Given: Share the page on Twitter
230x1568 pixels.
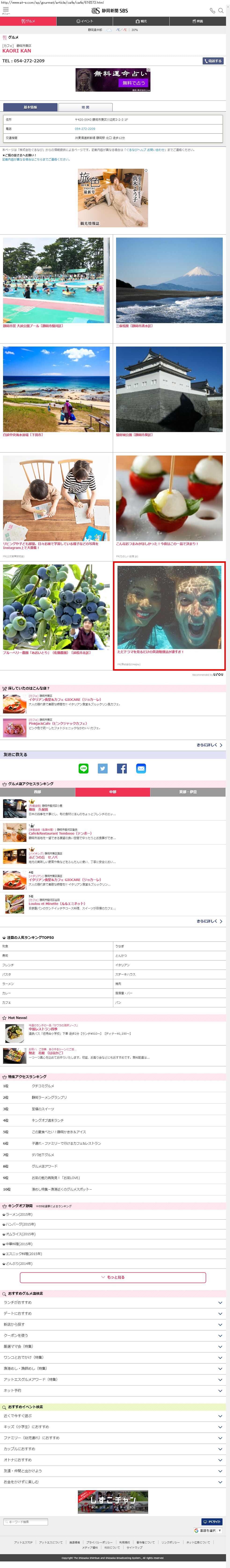Looking at the screenshot, I should [x=103, y=769].
